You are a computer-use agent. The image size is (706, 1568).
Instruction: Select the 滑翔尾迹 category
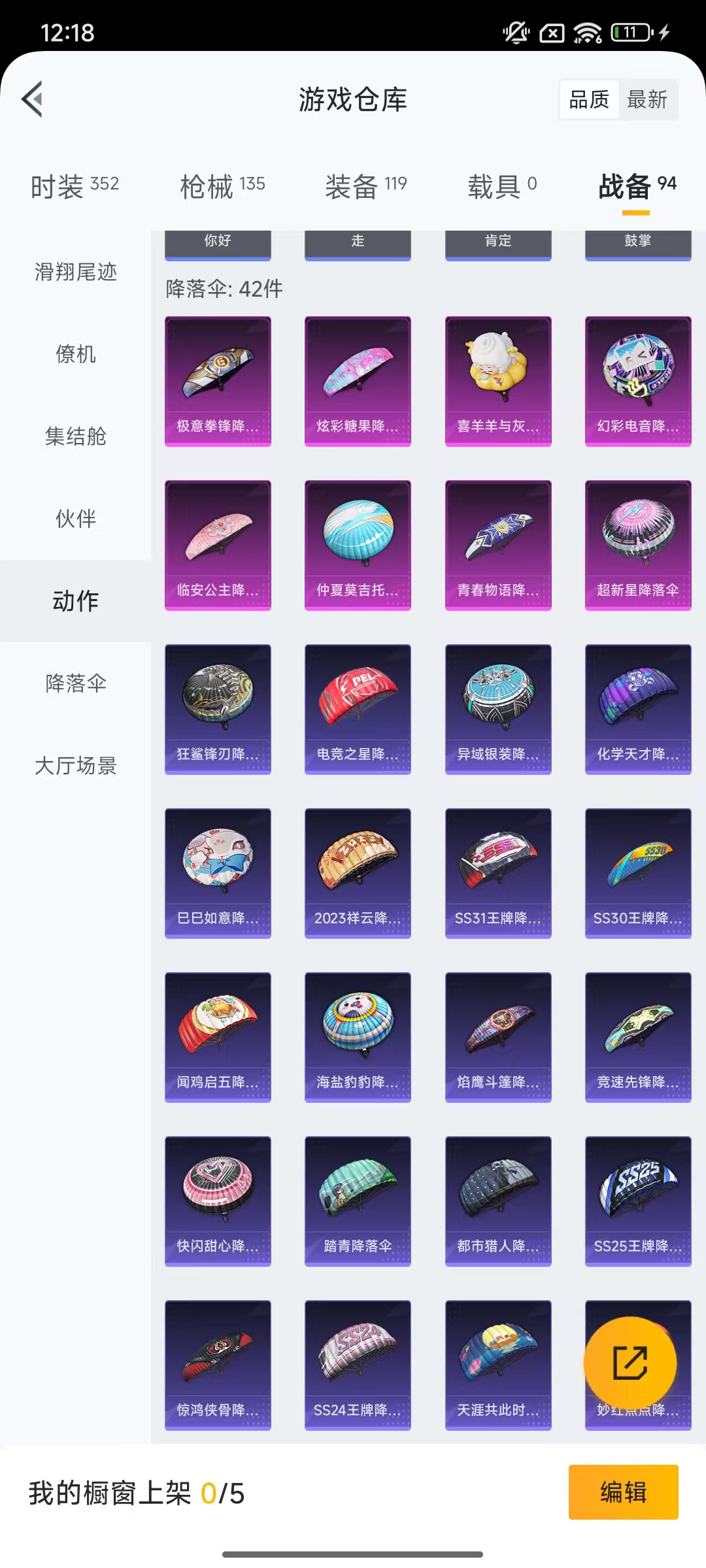coord(74,274)
